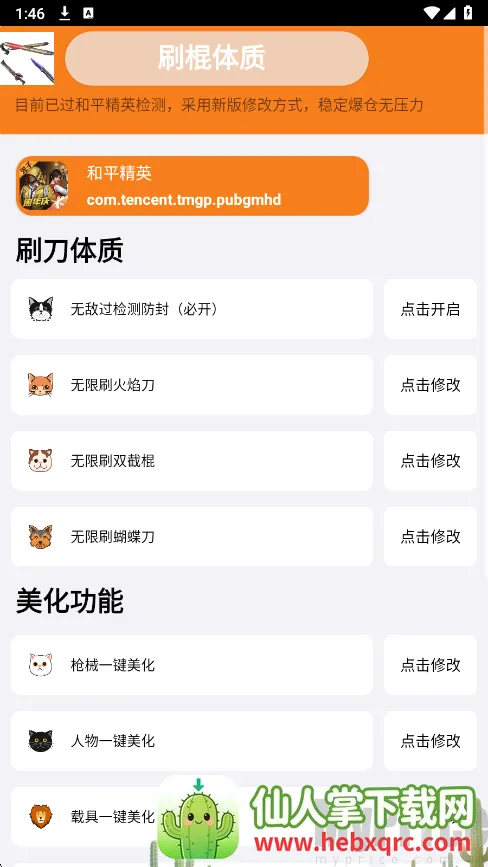This screenshot has width=488, height=867.
Task: Tap 点击修改 for 人物一键美化
Action: (x=430, y=740)
